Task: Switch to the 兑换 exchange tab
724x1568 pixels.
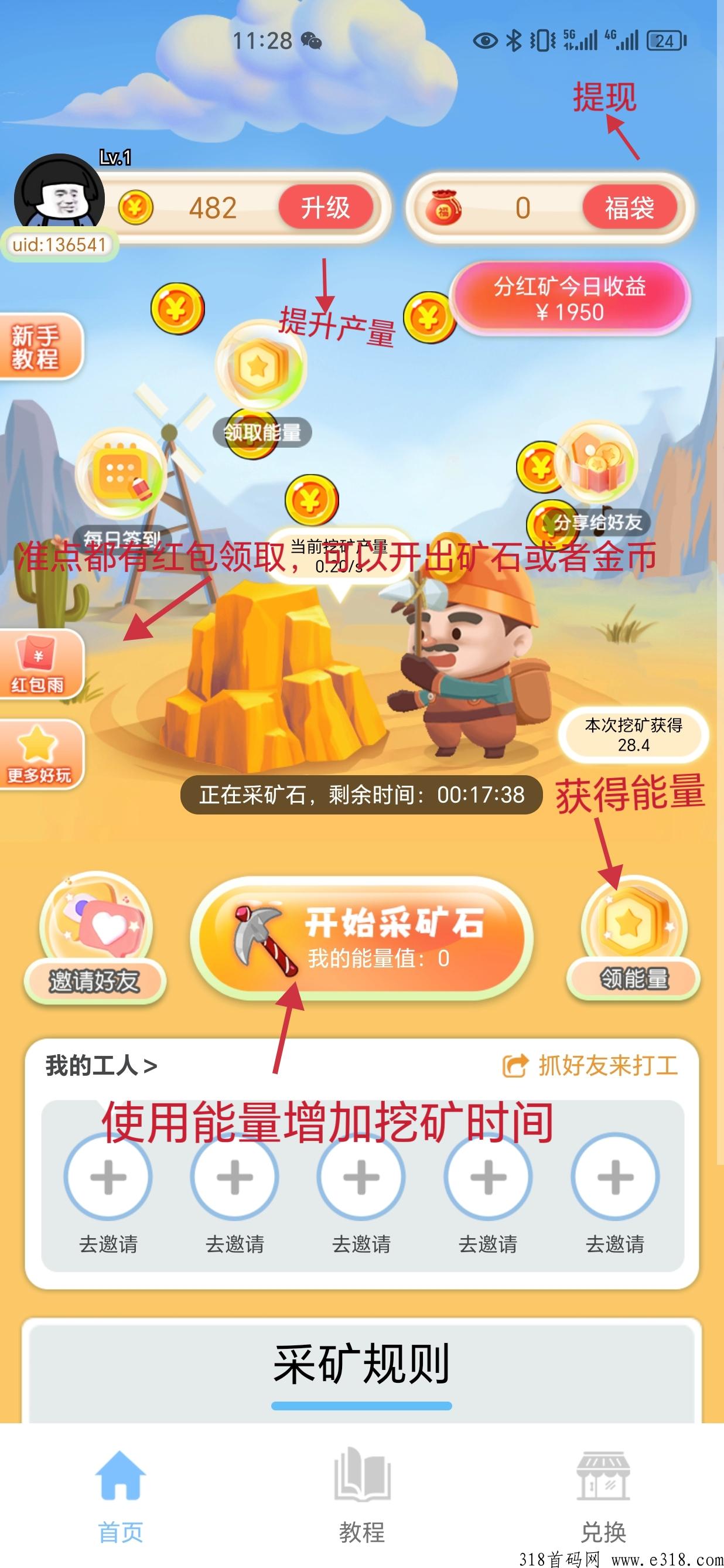Action: 603,1496
